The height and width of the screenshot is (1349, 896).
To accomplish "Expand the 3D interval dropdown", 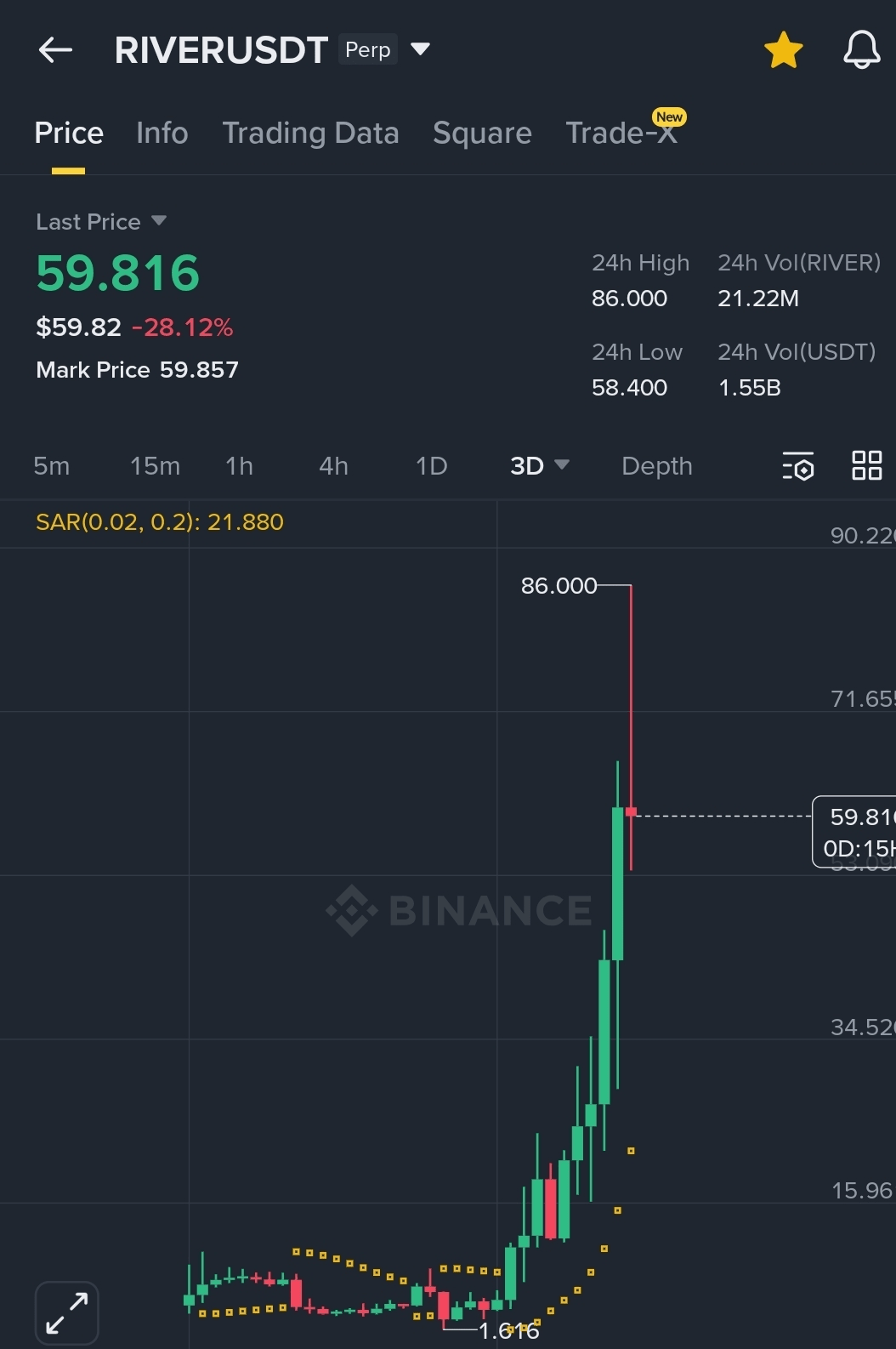I will (540, 466).
